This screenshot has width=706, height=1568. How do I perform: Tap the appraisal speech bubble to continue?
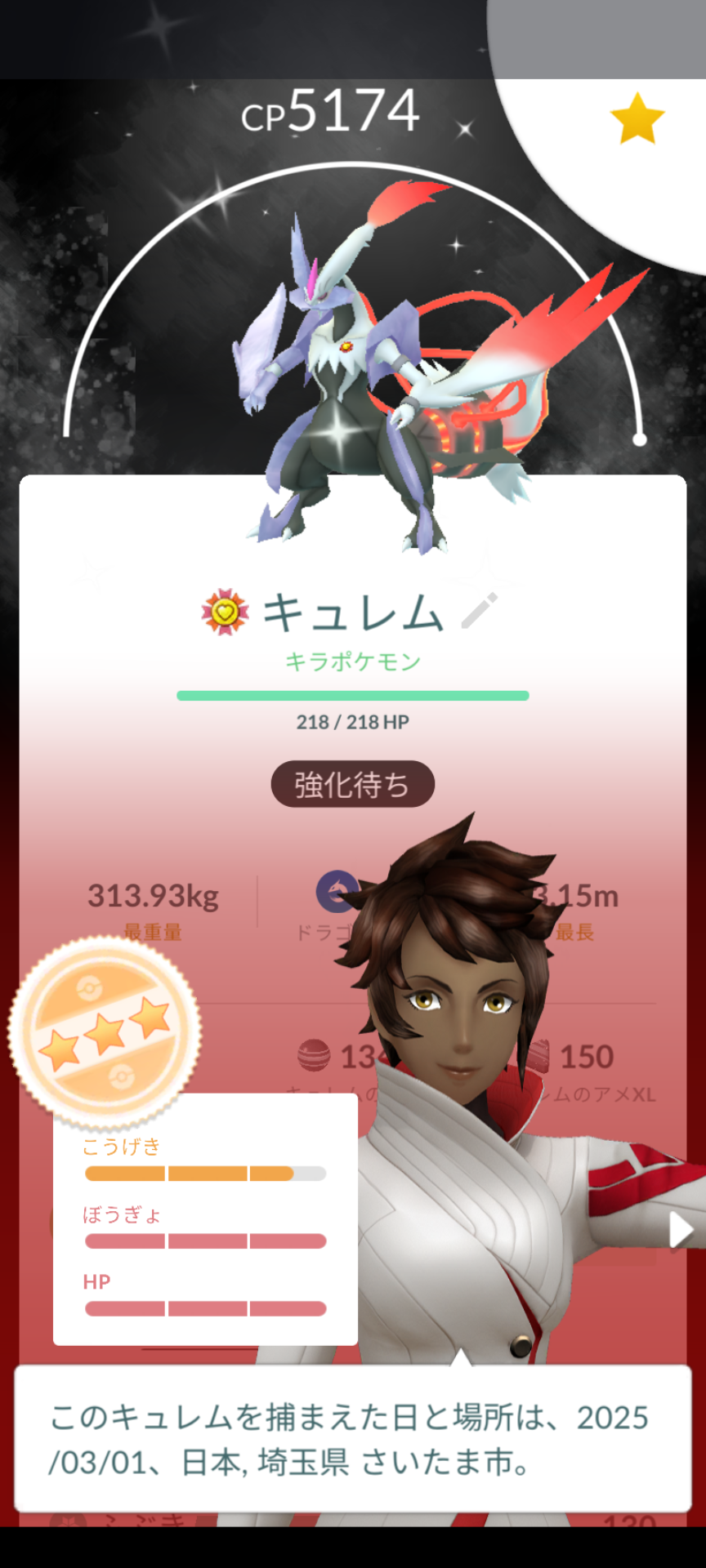[353, 1439]
